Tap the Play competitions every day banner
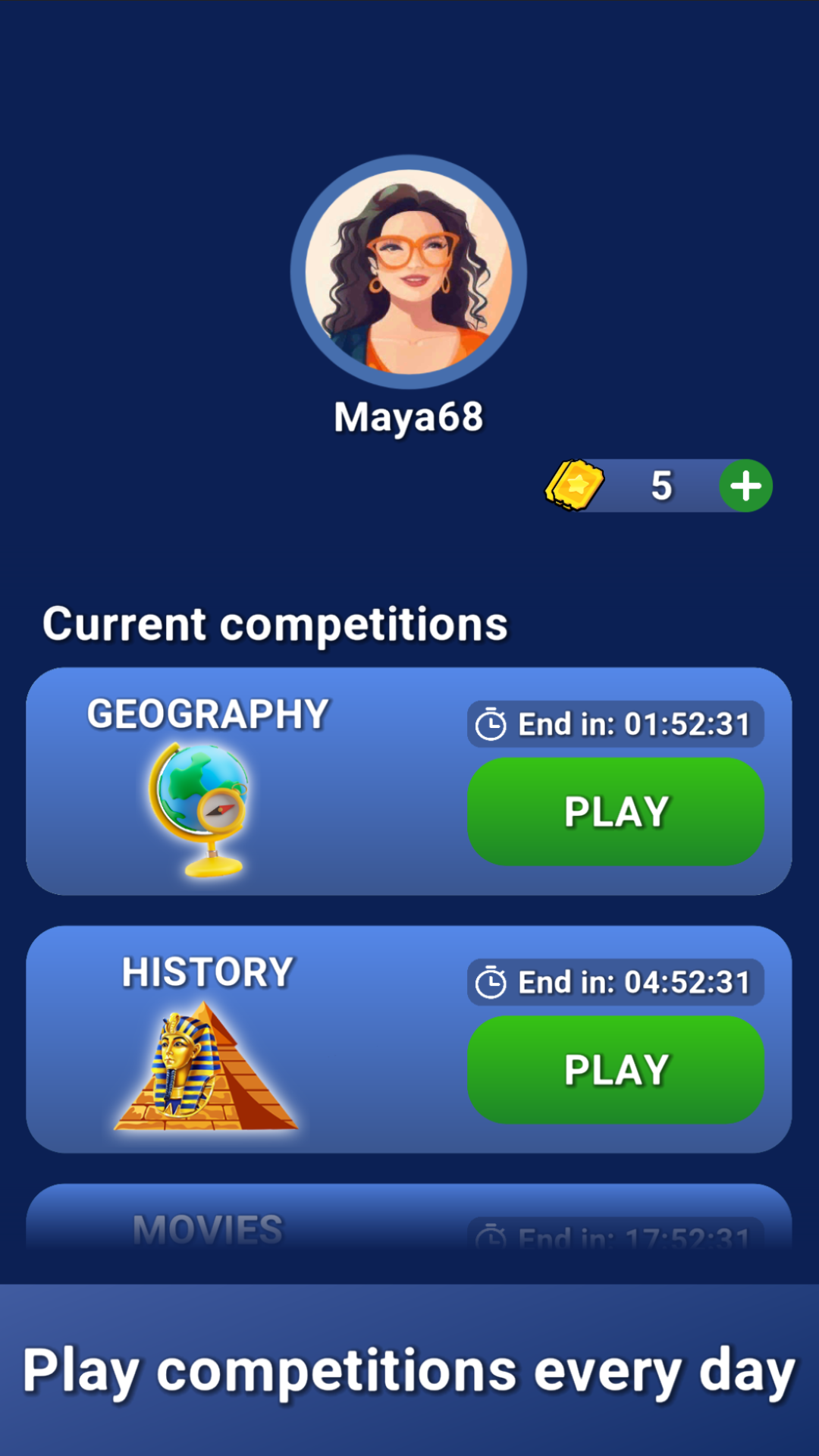This screenshot has width=819, height=1456. point(409,1367)
